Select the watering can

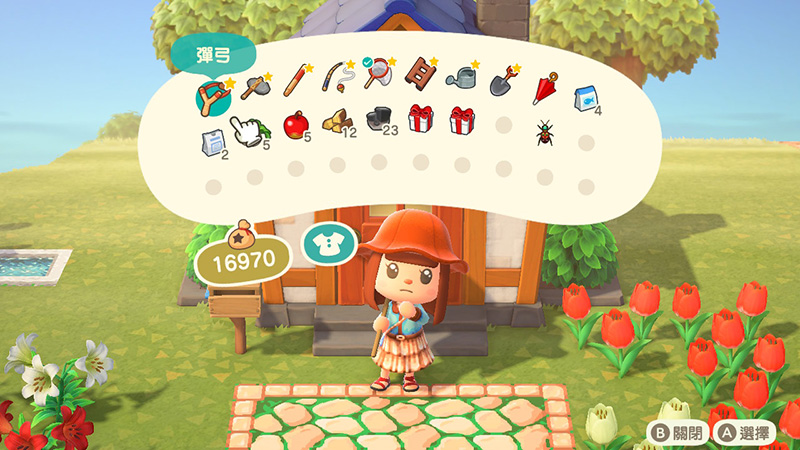[x=461, y=75]
